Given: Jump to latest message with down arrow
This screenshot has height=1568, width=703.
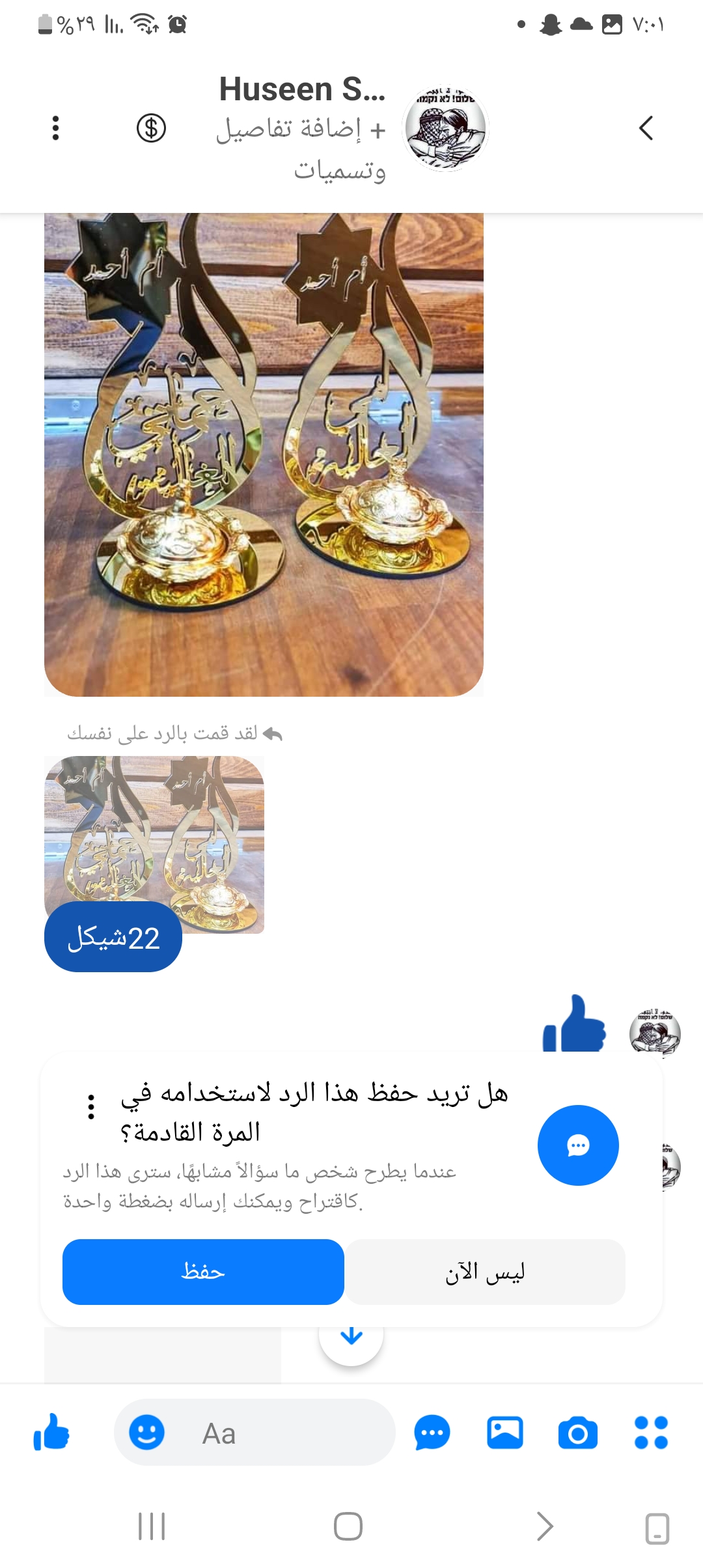Looking at the screenshot, I should [351, 1336].
